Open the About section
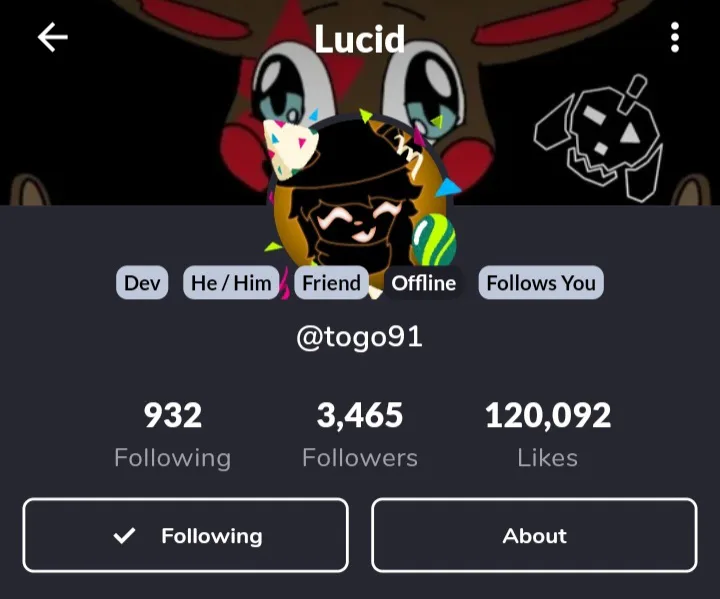The height and width of the screenshot is (599, 720). (x=534, y=535)
